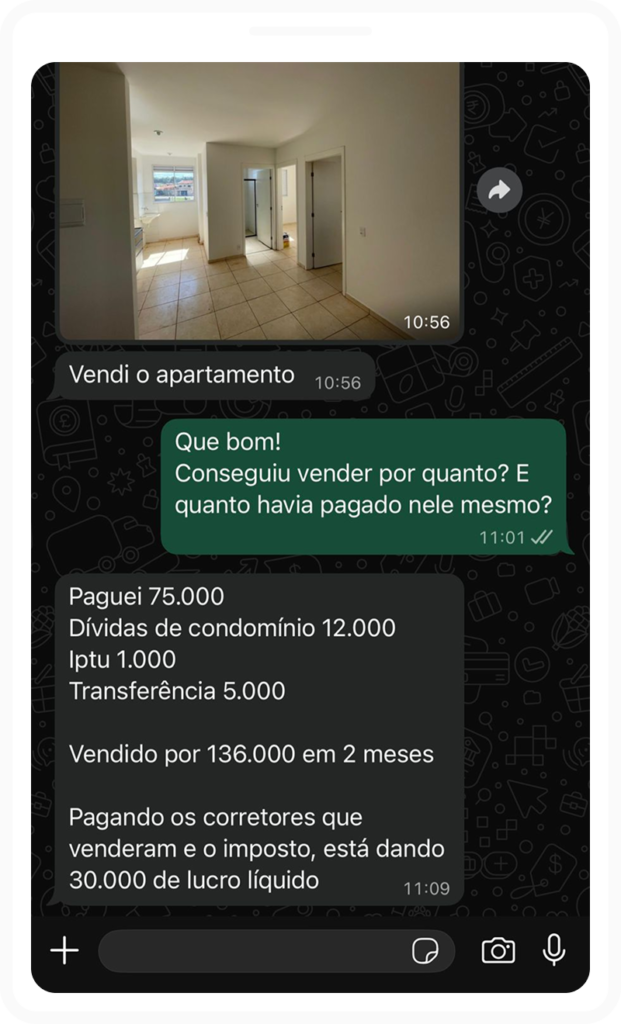
Task: Tap the message input field
Action: click(250, 951)
